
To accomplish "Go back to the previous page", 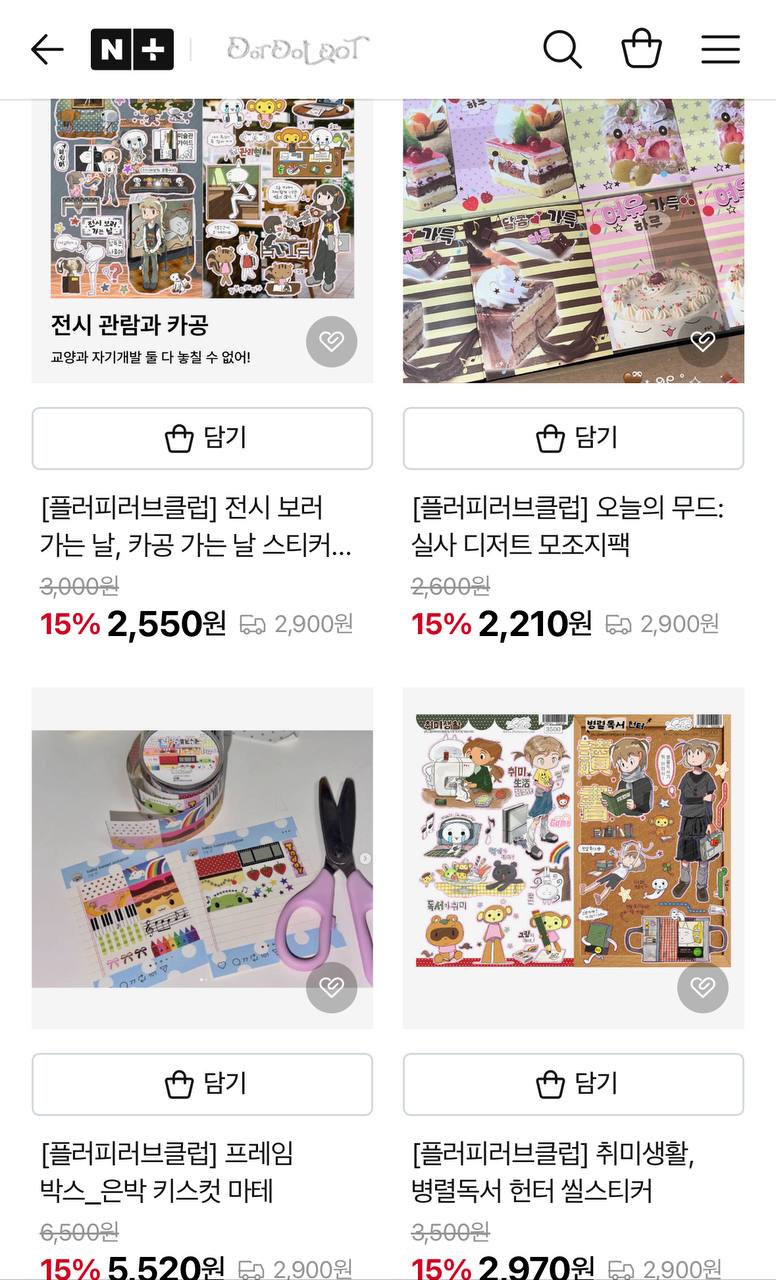I will 47,49.
